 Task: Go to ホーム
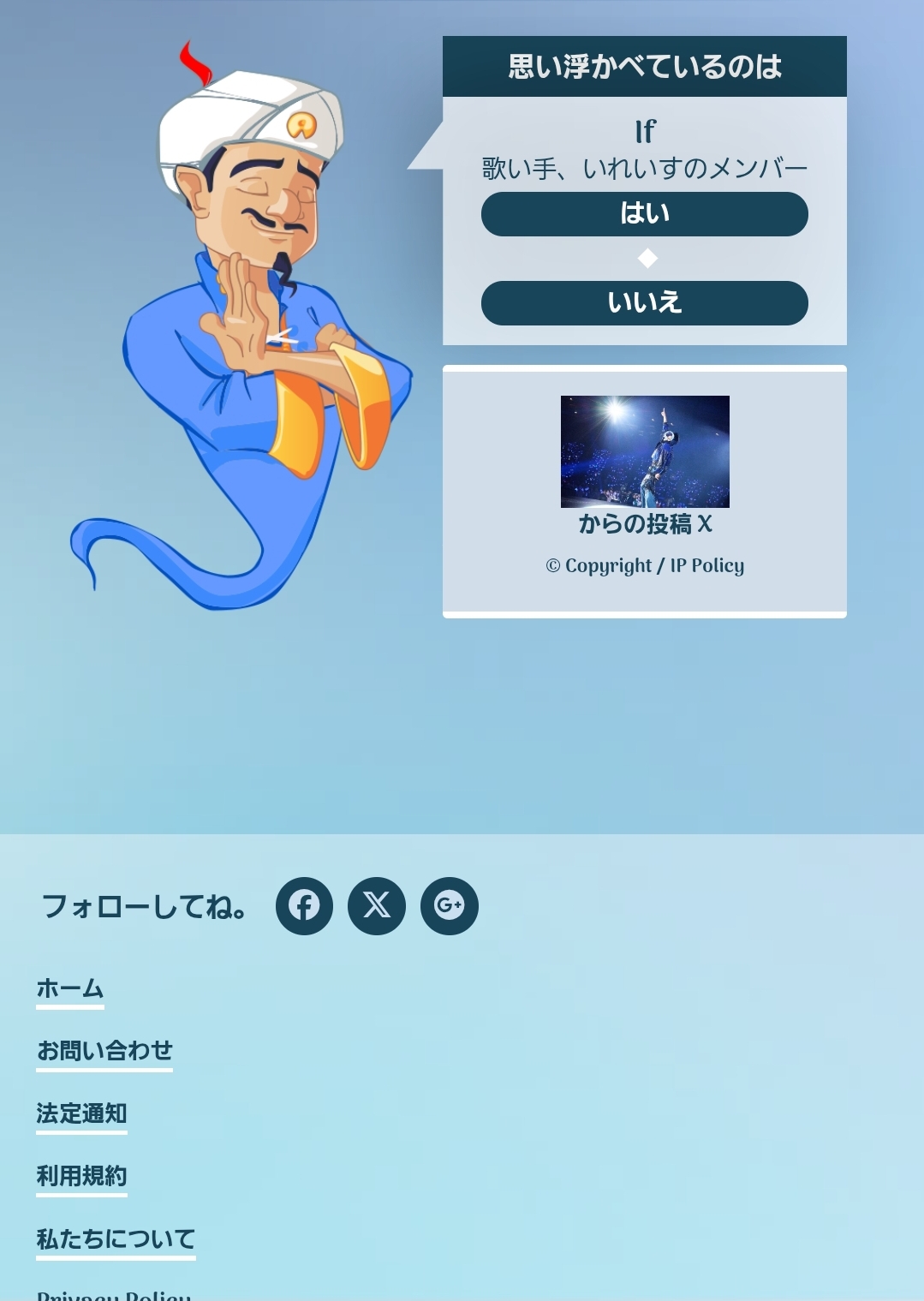70,988
